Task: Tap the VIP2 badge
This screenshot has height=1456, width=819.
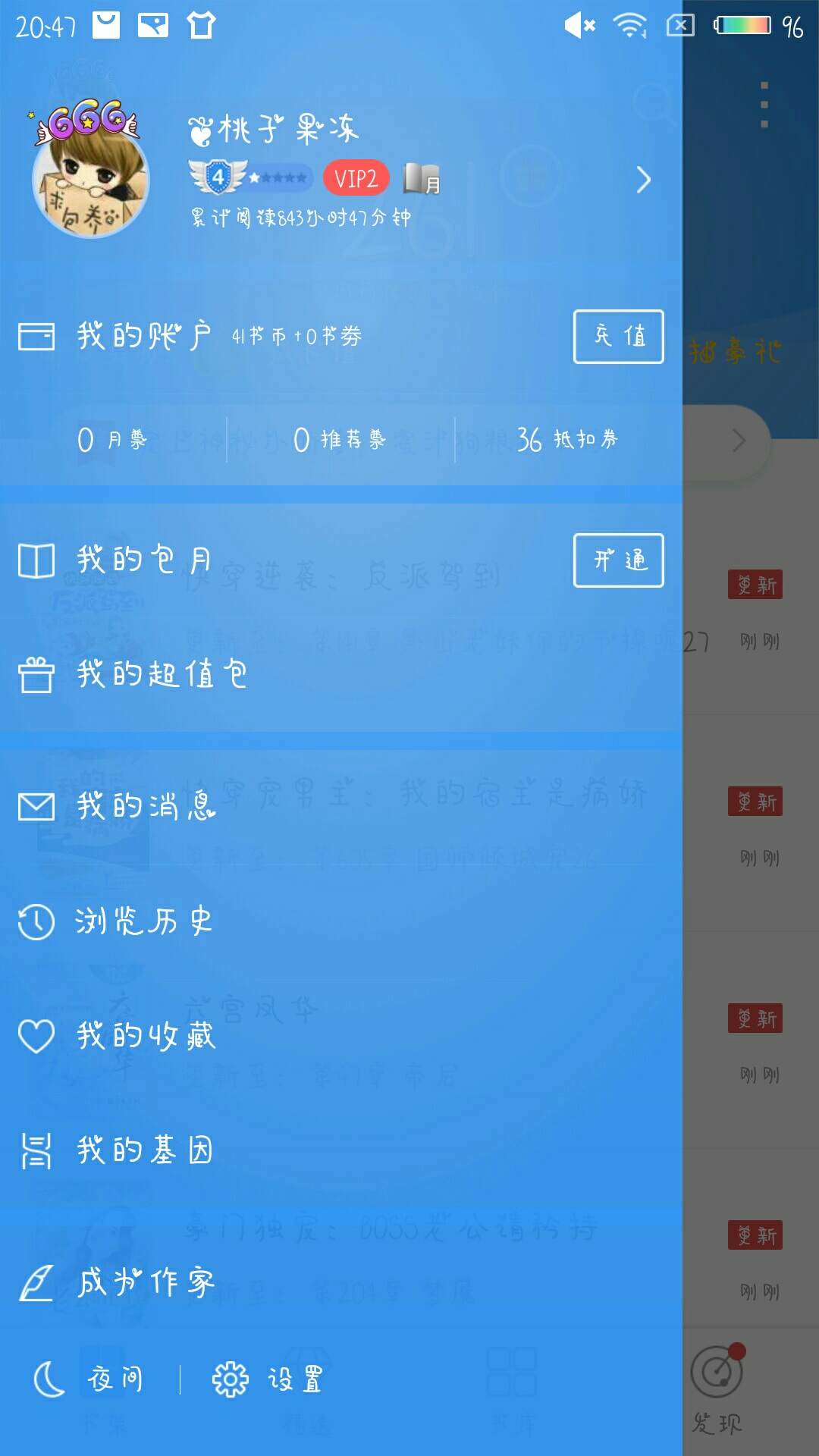Action: 356,178
